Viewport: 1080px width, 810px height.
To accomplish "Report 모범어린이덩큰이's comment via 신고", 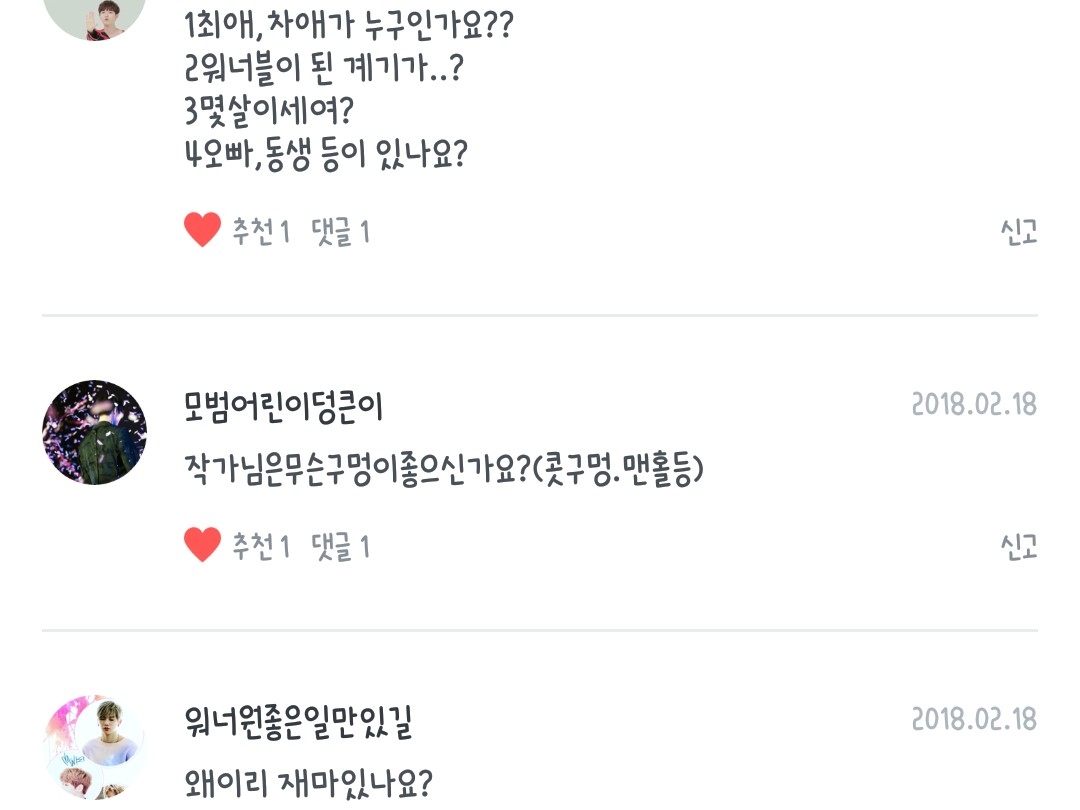I will [x=1019, y=546].
